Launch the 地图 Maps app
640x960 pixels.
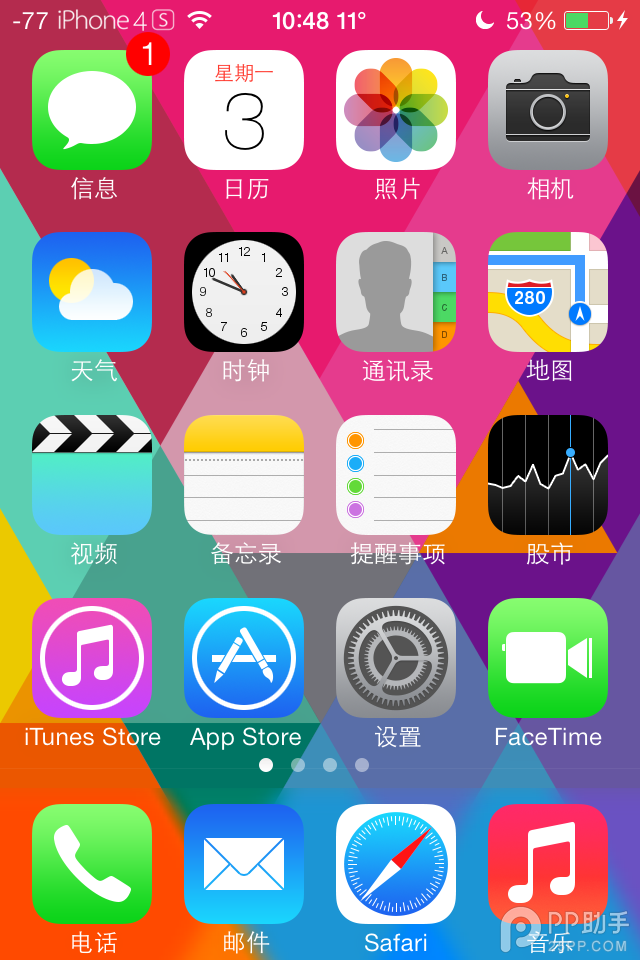pos(548,292)
